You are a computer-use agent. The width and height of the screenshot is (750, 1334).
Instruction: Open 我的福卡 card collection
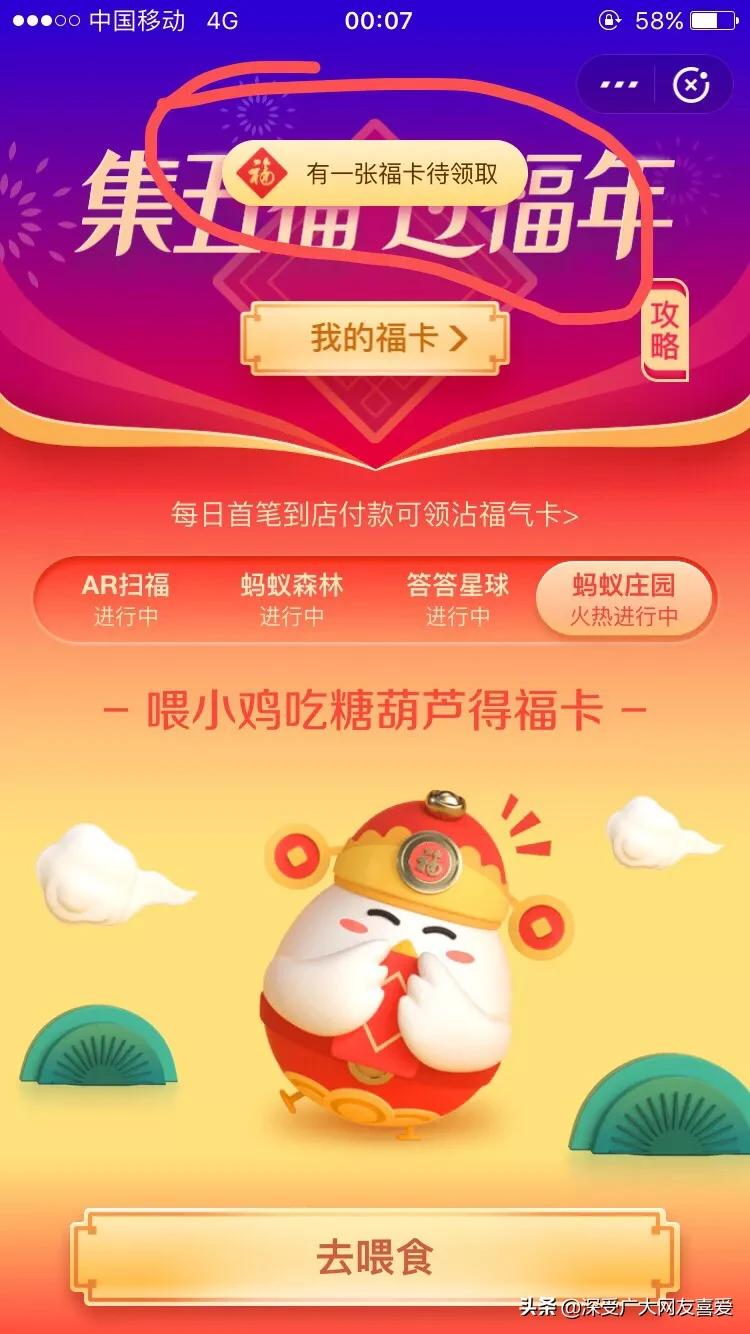pos(375,337)
